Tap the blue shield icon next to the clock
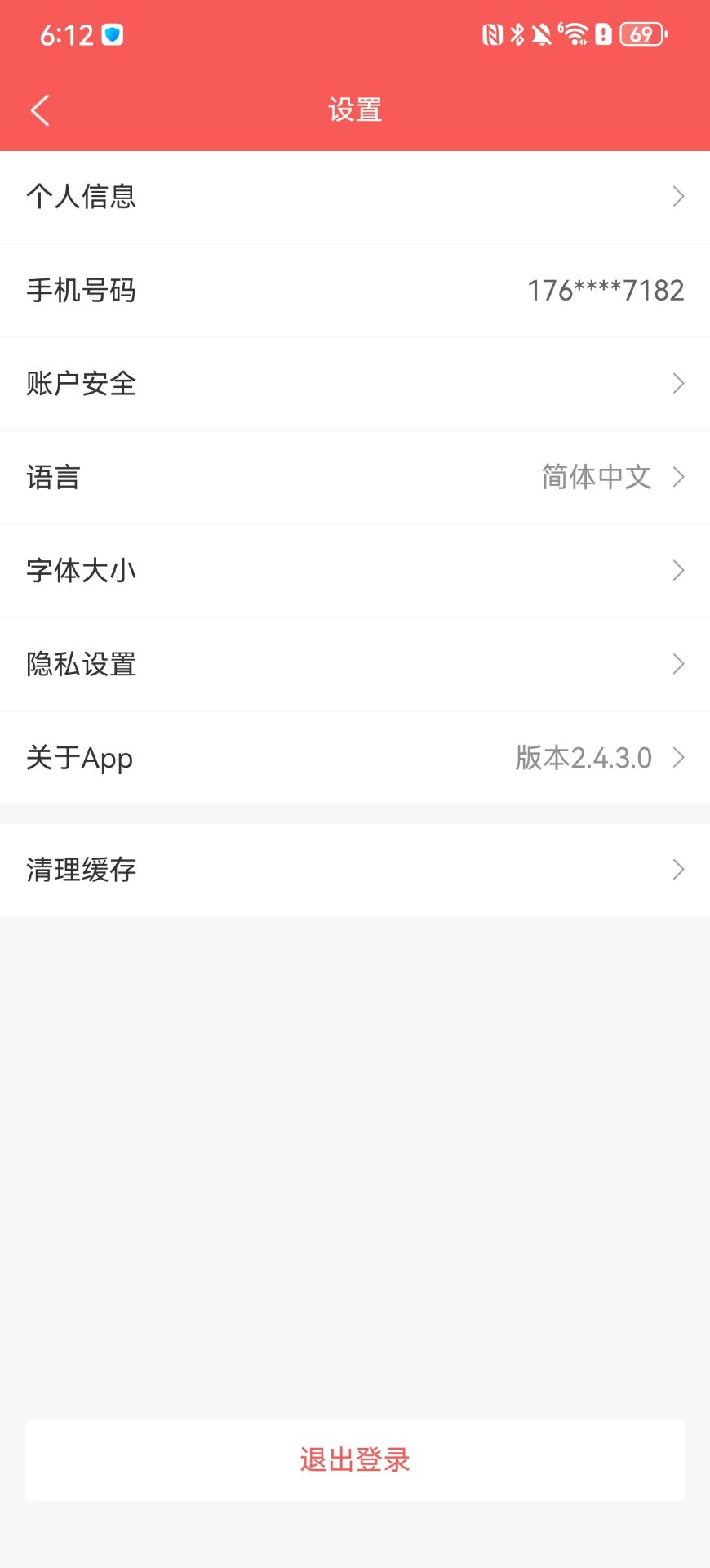This screenshot has width=710, height=1568. pyautogui.click(x=112, y=35)
